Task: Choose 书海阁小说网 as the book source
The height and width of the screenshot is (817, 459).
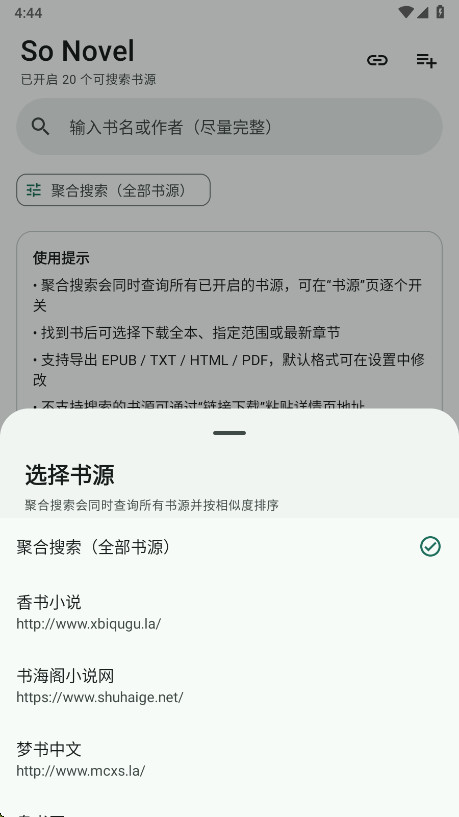Action: coord(229,686)
